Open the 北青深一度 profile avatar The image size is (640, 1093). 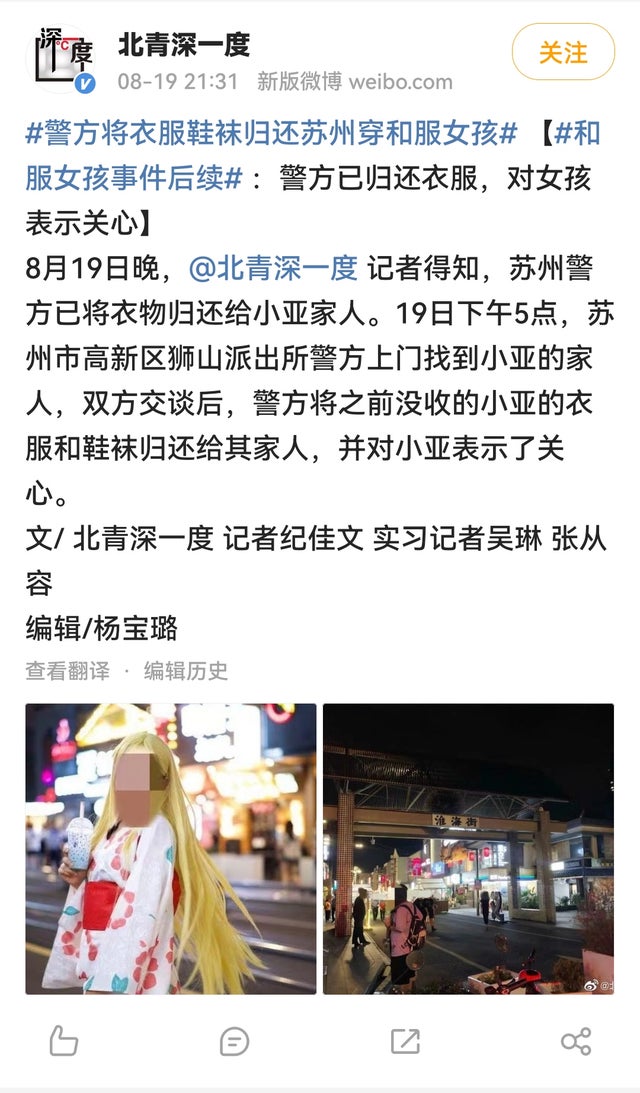61,59
